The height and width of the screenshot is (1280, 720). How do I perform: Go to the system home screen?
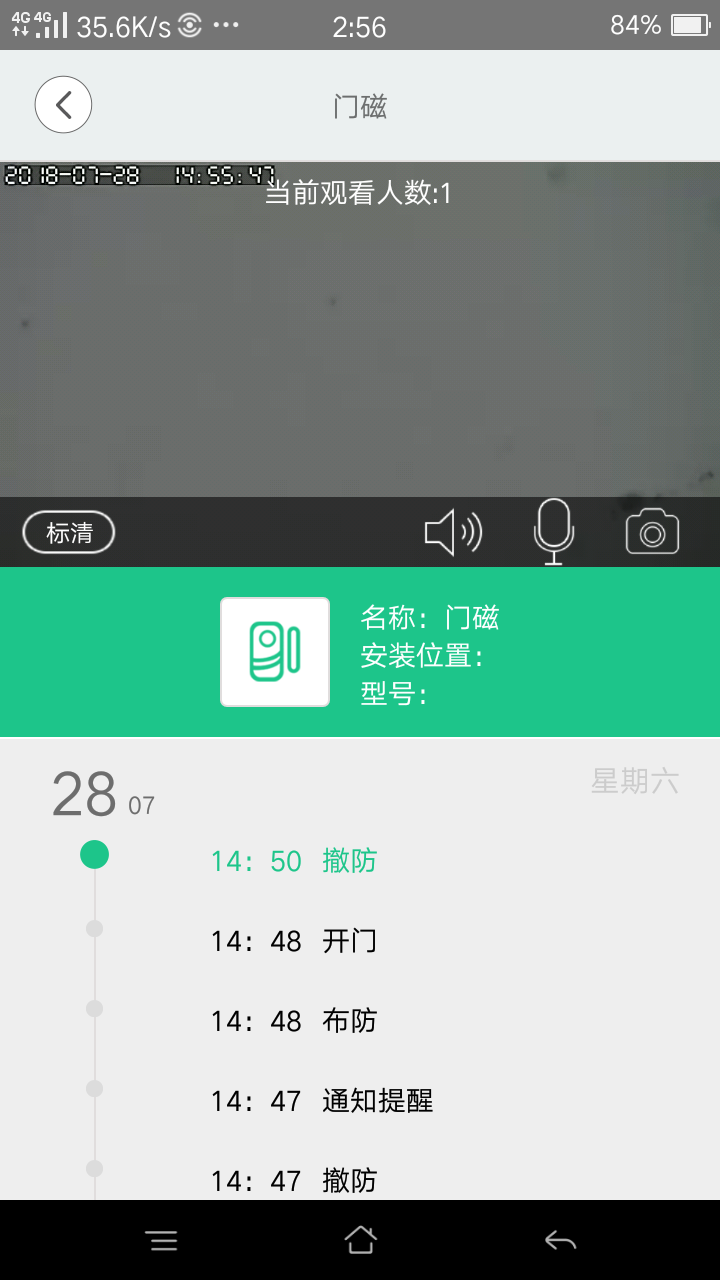click(x=360, y=1241)
